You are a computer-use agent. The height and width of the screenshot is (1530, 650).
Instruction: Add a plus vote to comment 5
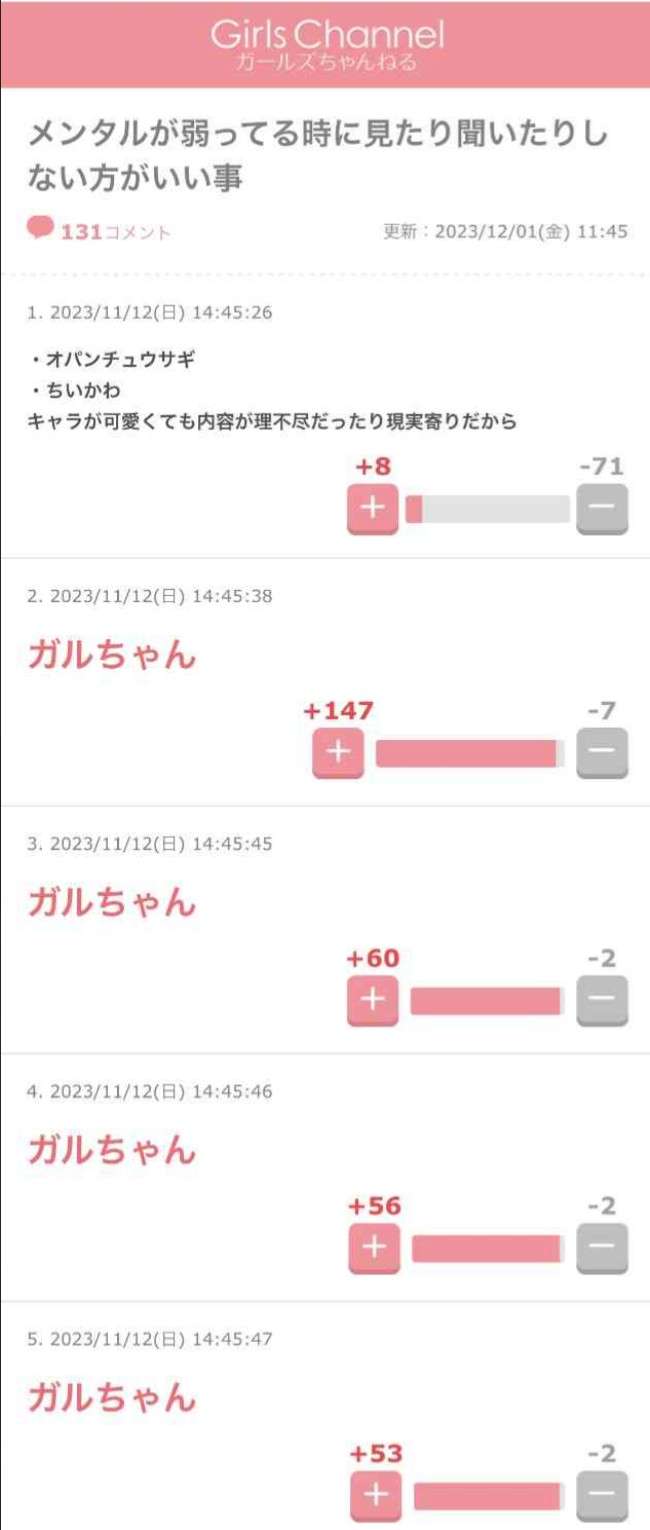pos(375,1496)
